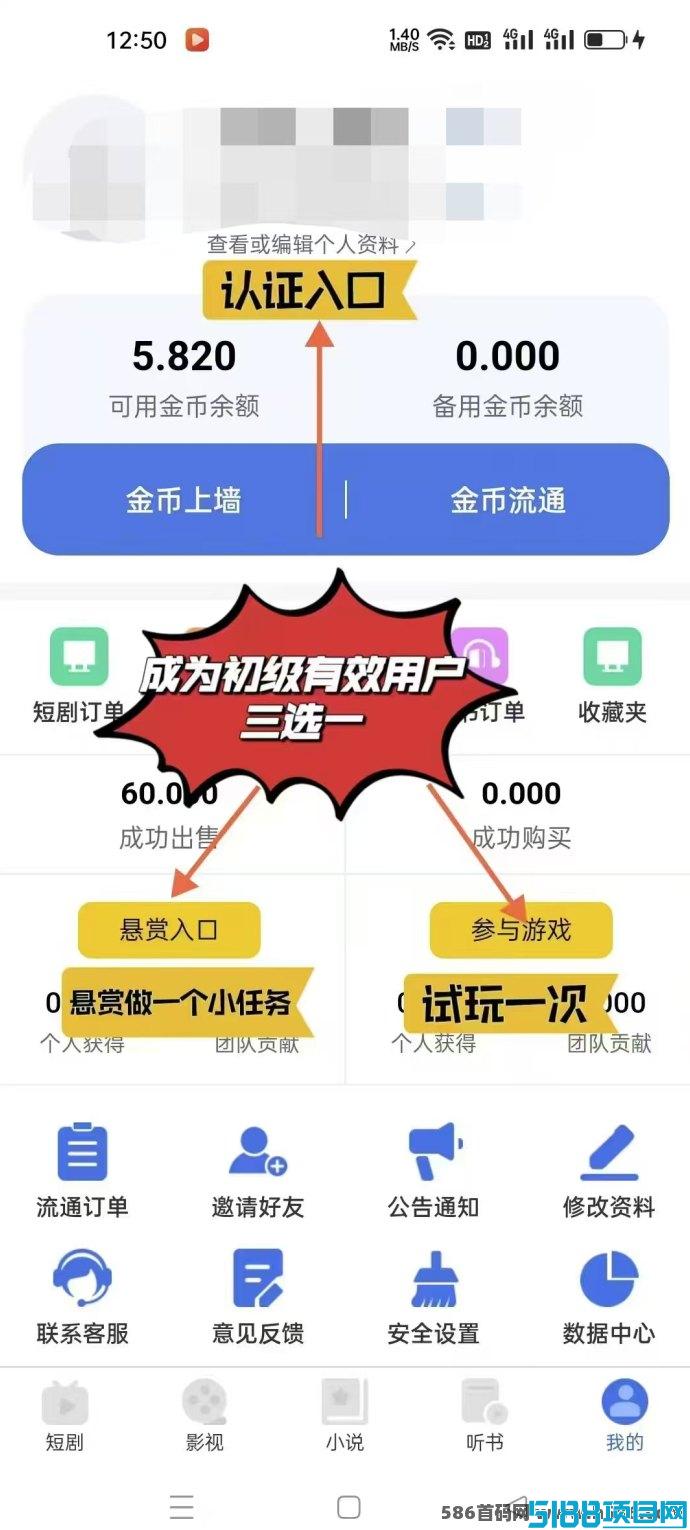Switch to the 影视 tab

[204, 1415]
